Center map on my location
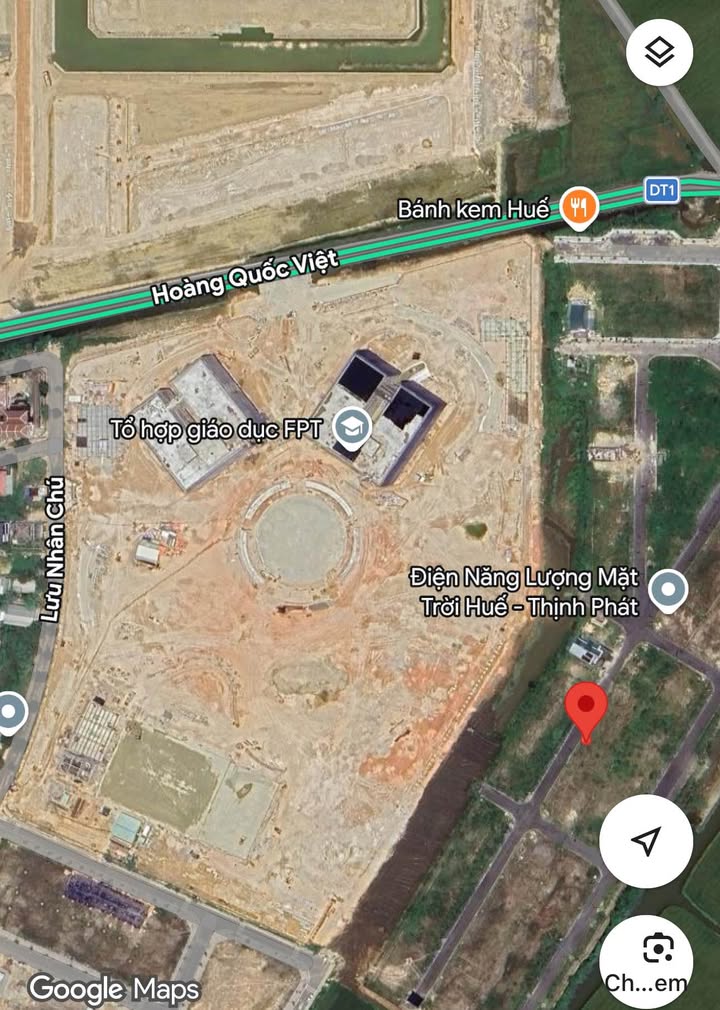 [x=646, y=841]
